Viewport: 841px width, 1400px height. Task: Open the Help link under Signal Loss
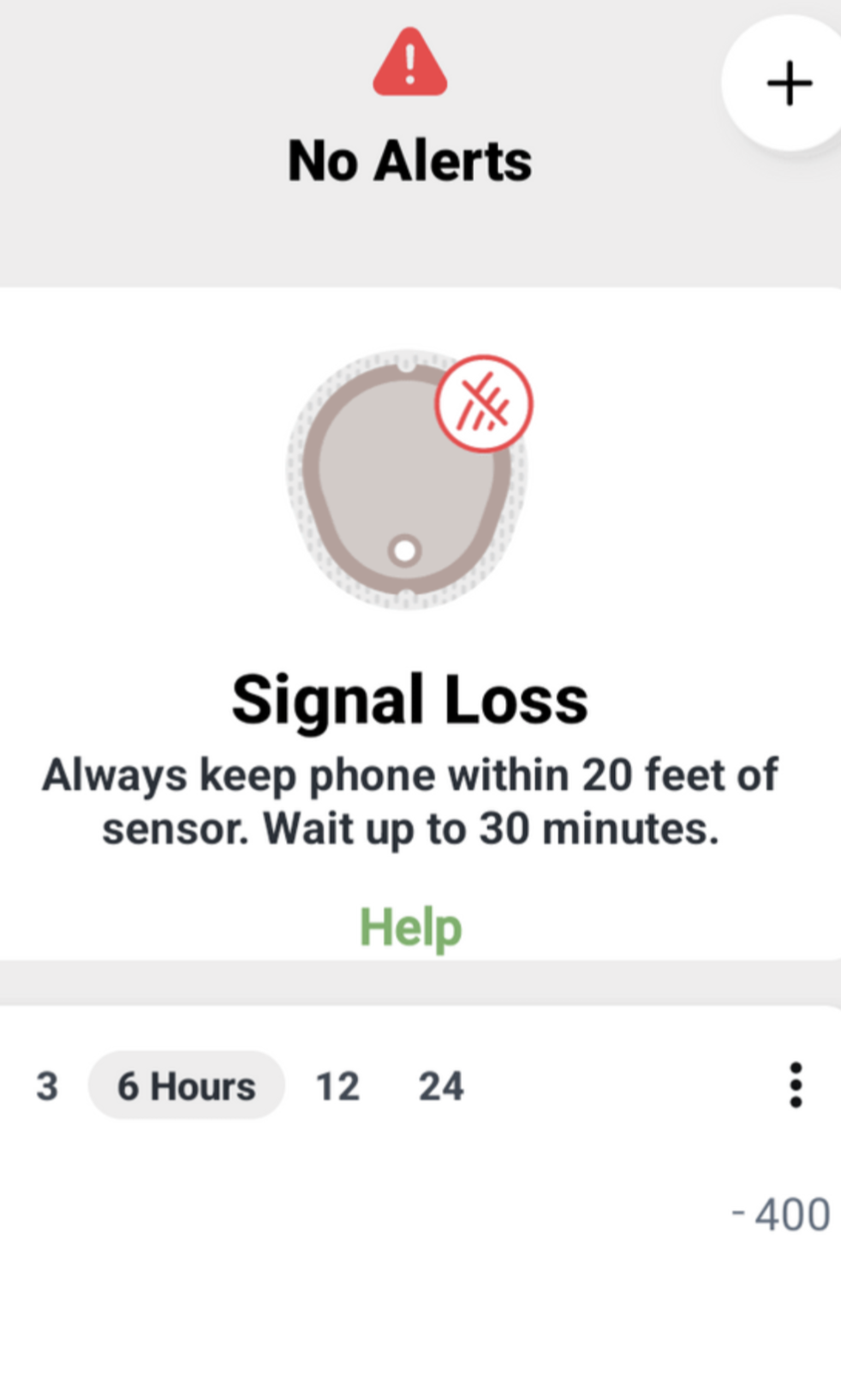[410, 926]
